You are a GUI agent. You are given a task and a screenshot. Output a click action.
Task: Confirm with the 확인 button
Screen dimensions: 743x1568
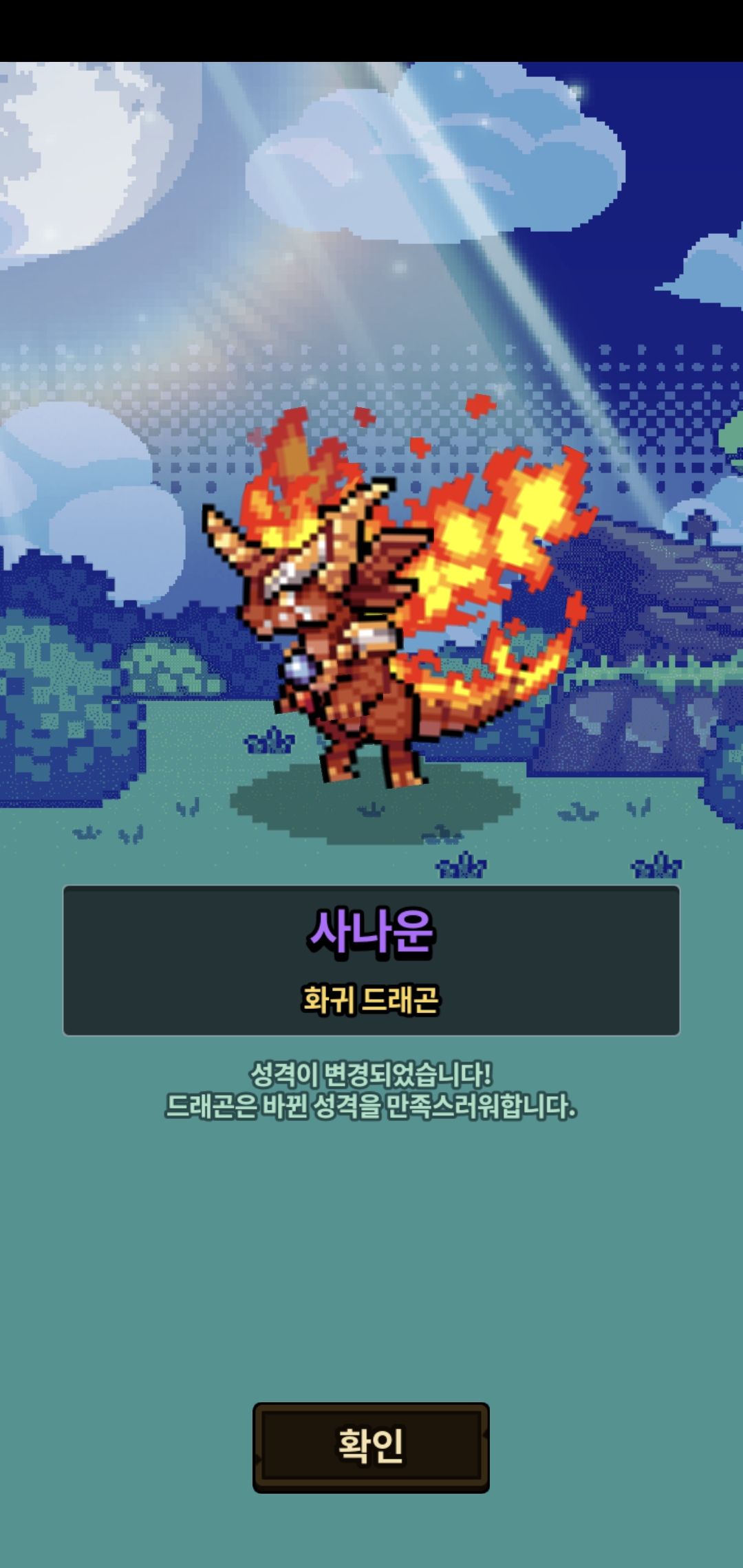coord(371,1447)
